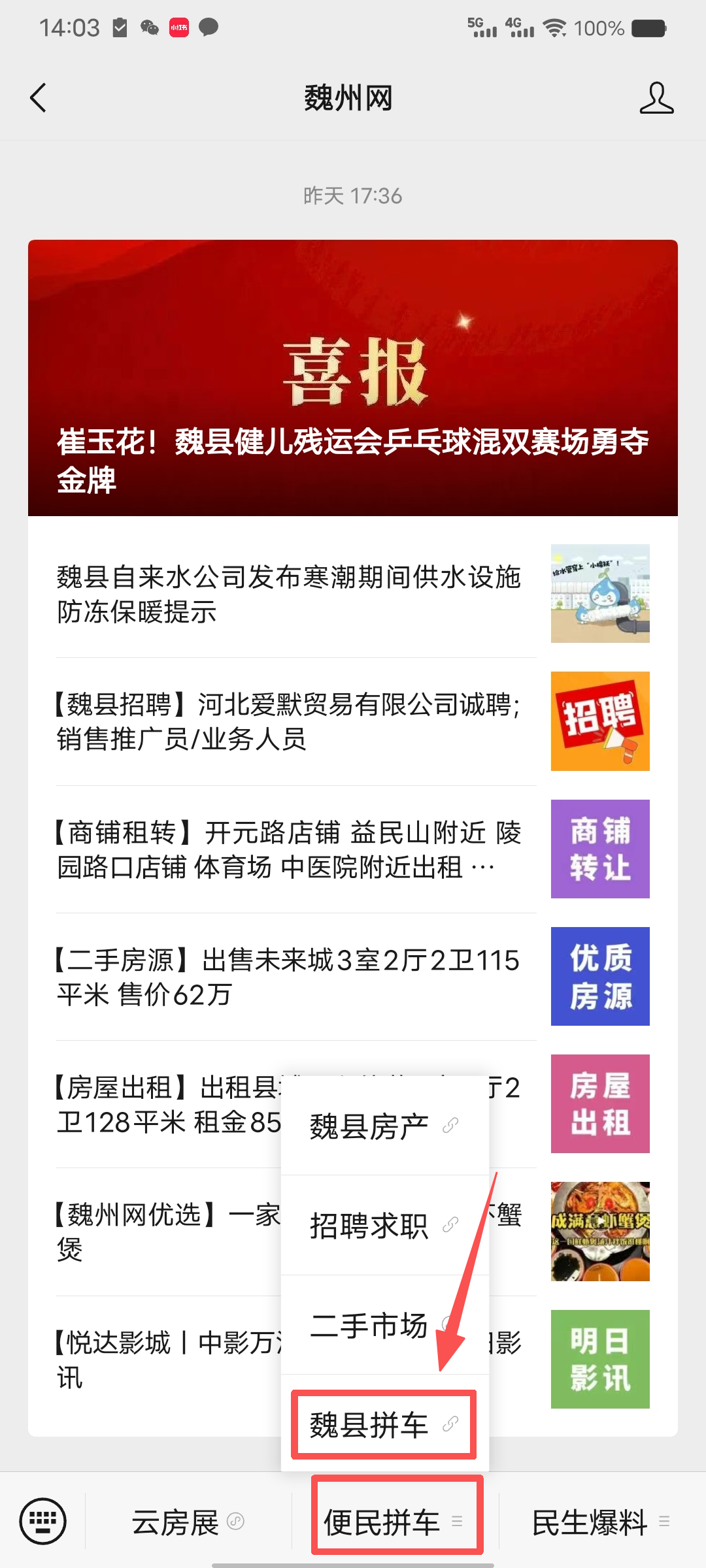Viewport: 706px width, 1568px height.
Task: Open the account profile icon
Action: click(656, 98)
